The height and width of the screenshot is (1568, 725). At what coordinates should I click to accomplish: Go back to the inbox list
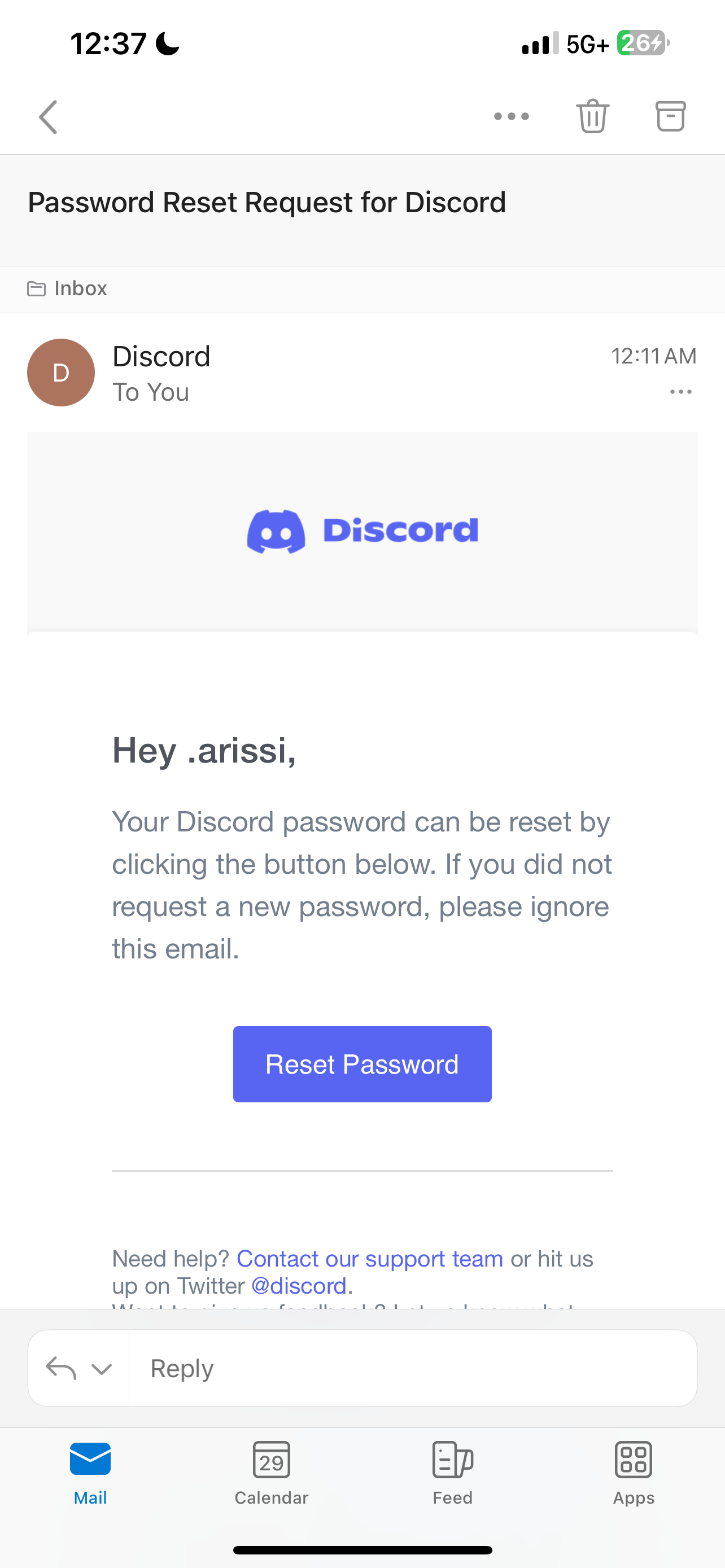tap(48, 117)
